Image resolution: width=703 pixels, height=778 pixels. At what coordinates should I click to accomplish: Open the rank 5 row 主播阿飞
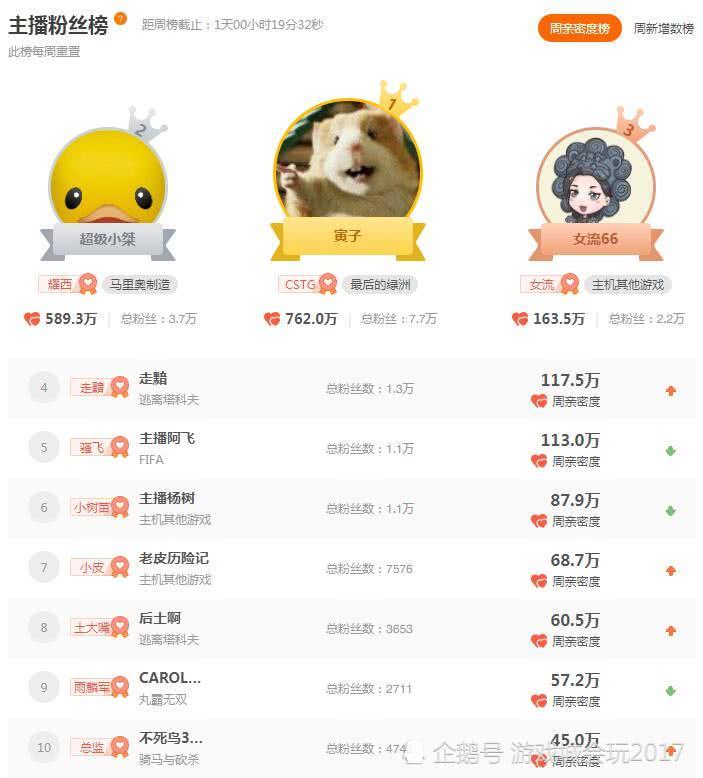point(167,439)
